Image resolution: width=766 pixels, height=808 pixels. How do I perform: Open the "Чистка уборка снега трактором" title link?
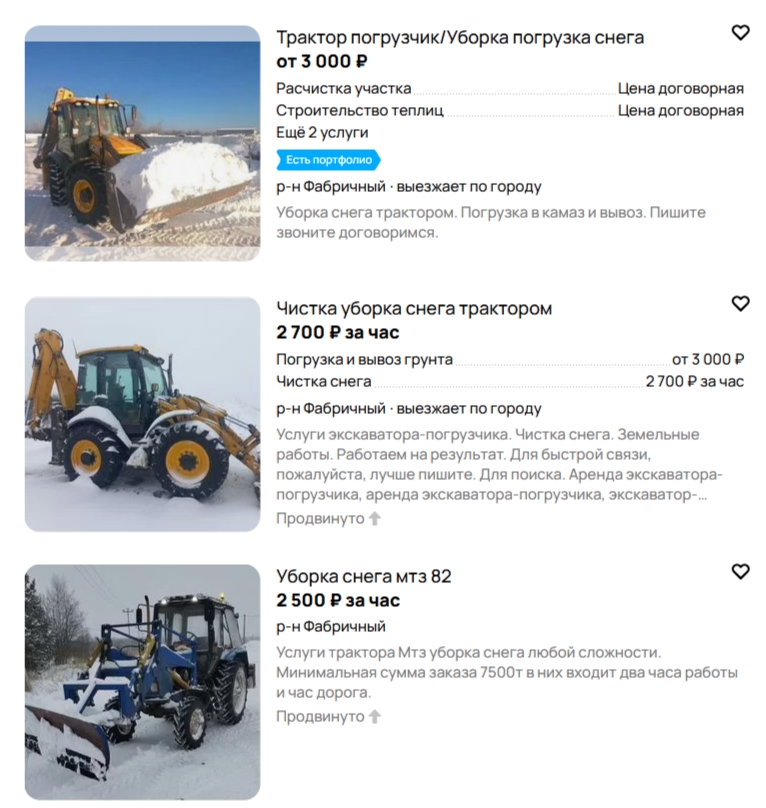414,308
